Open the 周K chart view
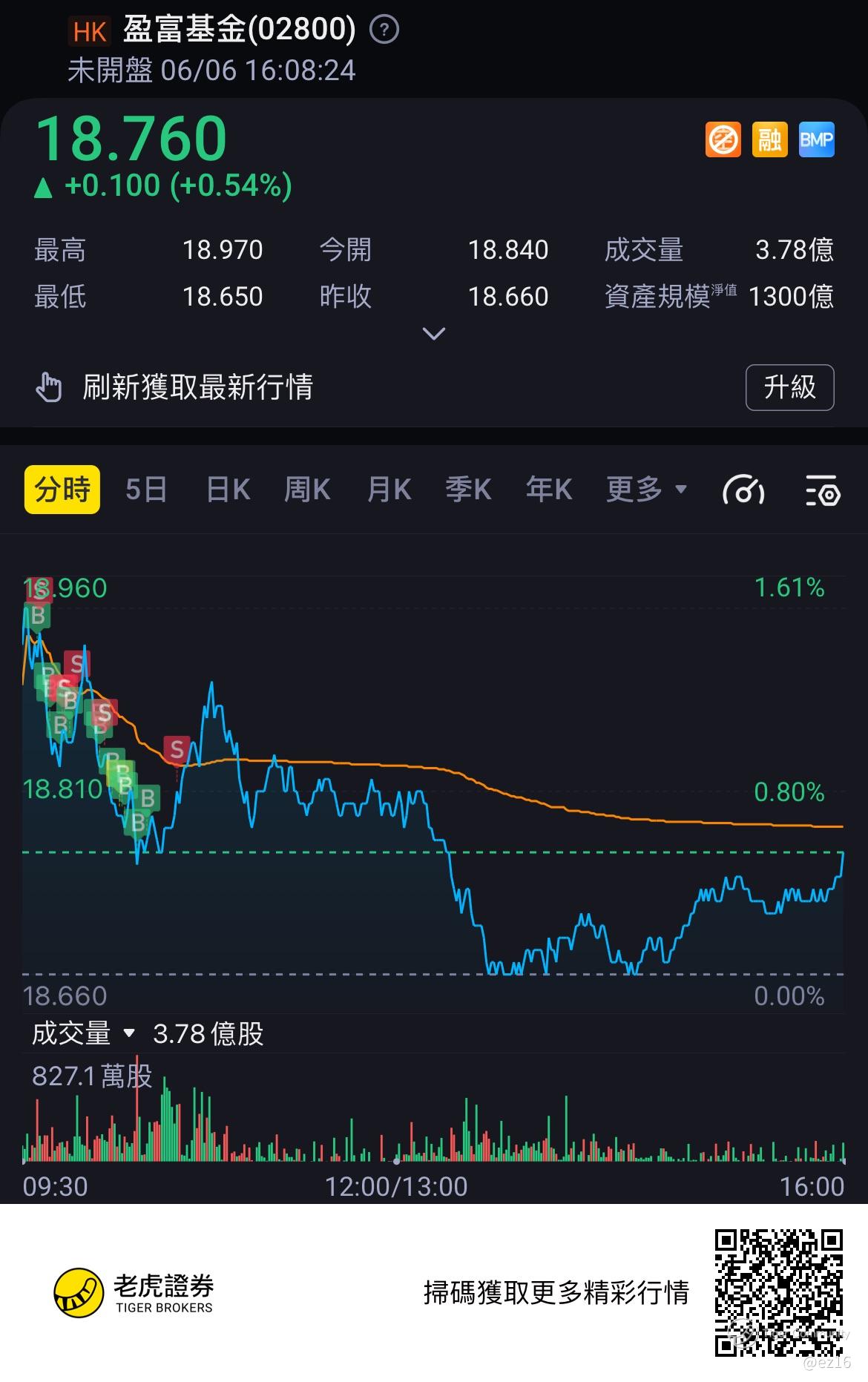Viewport: 868px width, 1382px height. click(307, 490)
